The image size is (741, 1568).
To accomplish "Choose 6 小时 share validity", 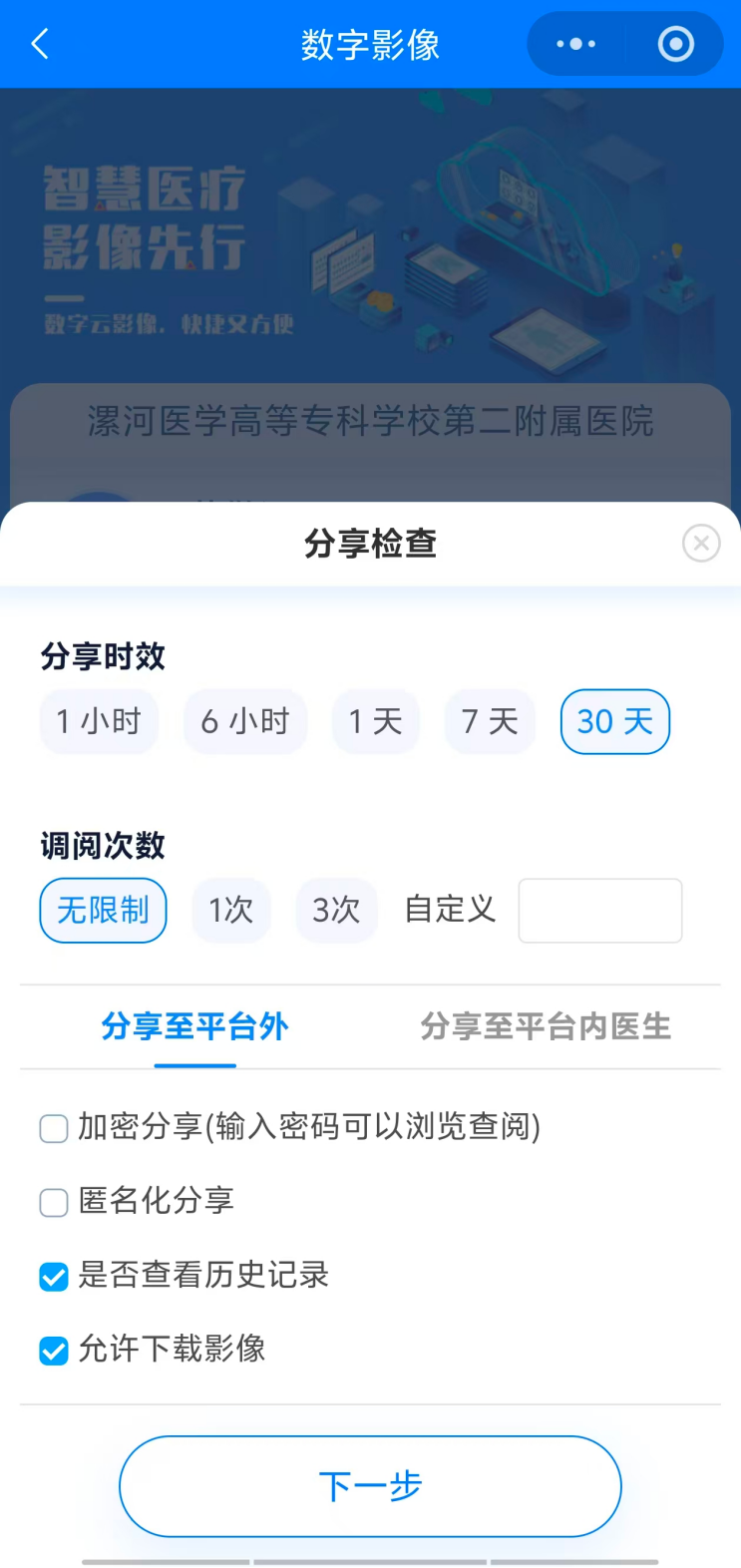I will [245, 721].
